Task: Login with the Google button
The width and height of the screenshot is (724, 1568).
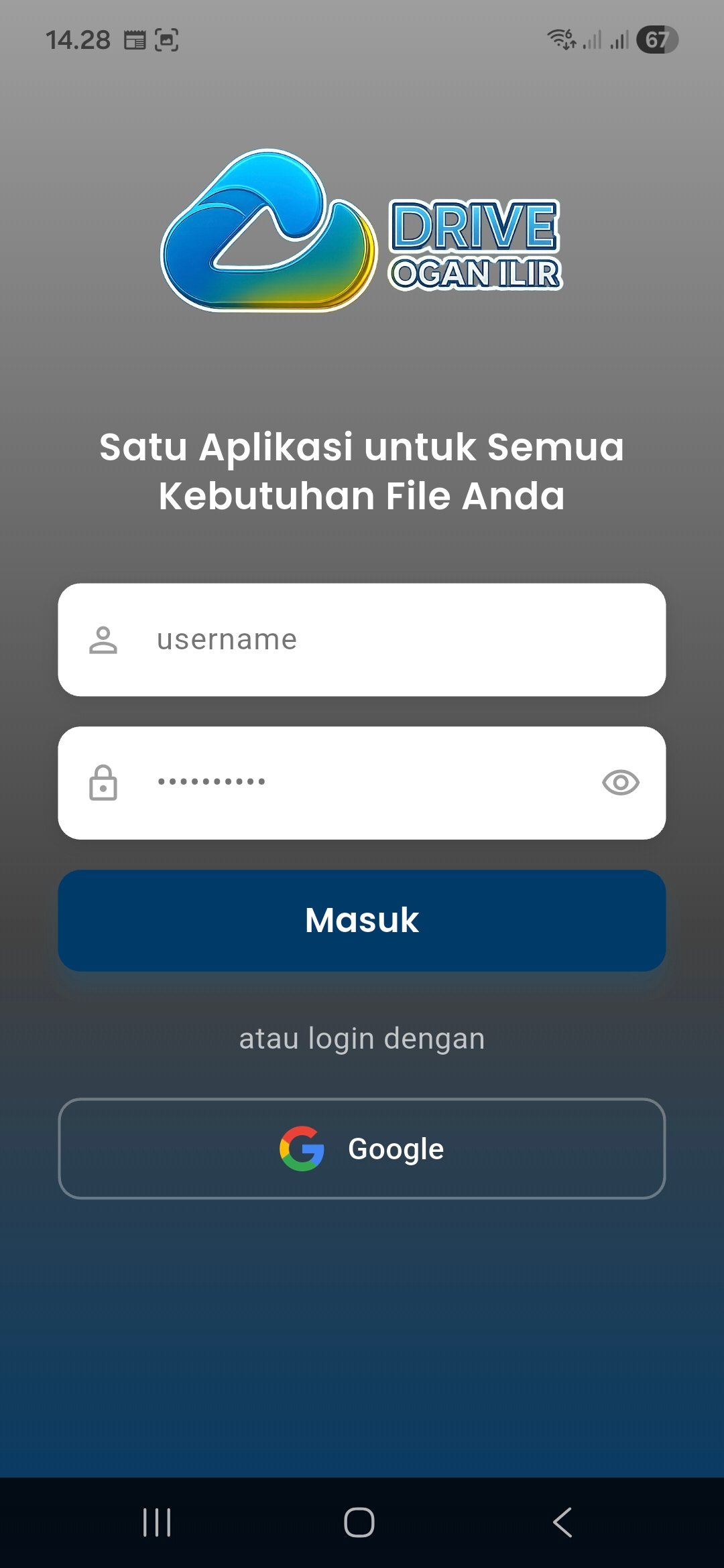Action: coord(362,1147)
